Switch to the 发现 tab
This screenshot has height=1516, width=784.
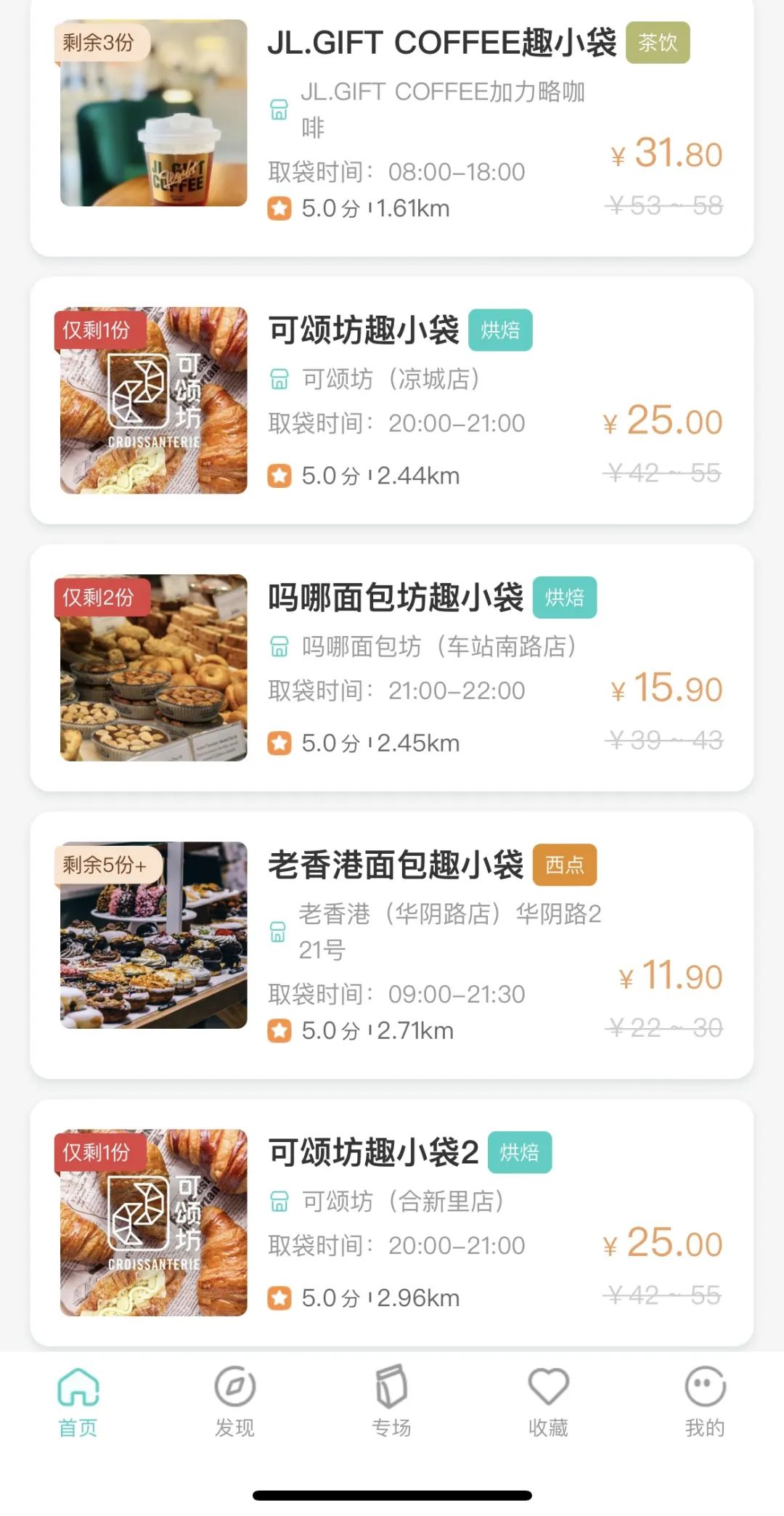tap(234, 1401)
